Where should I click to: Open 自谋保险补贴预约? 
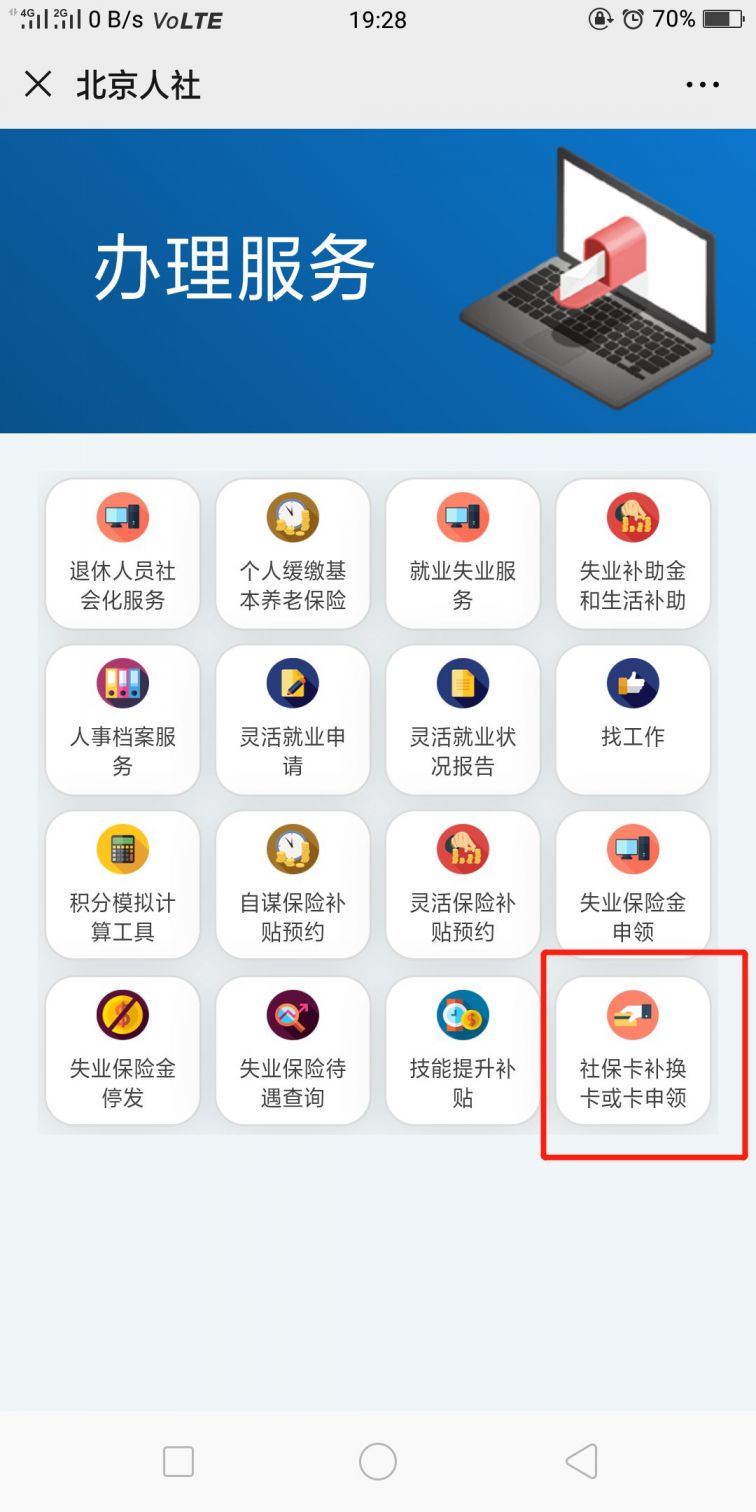tap(293, 886)
